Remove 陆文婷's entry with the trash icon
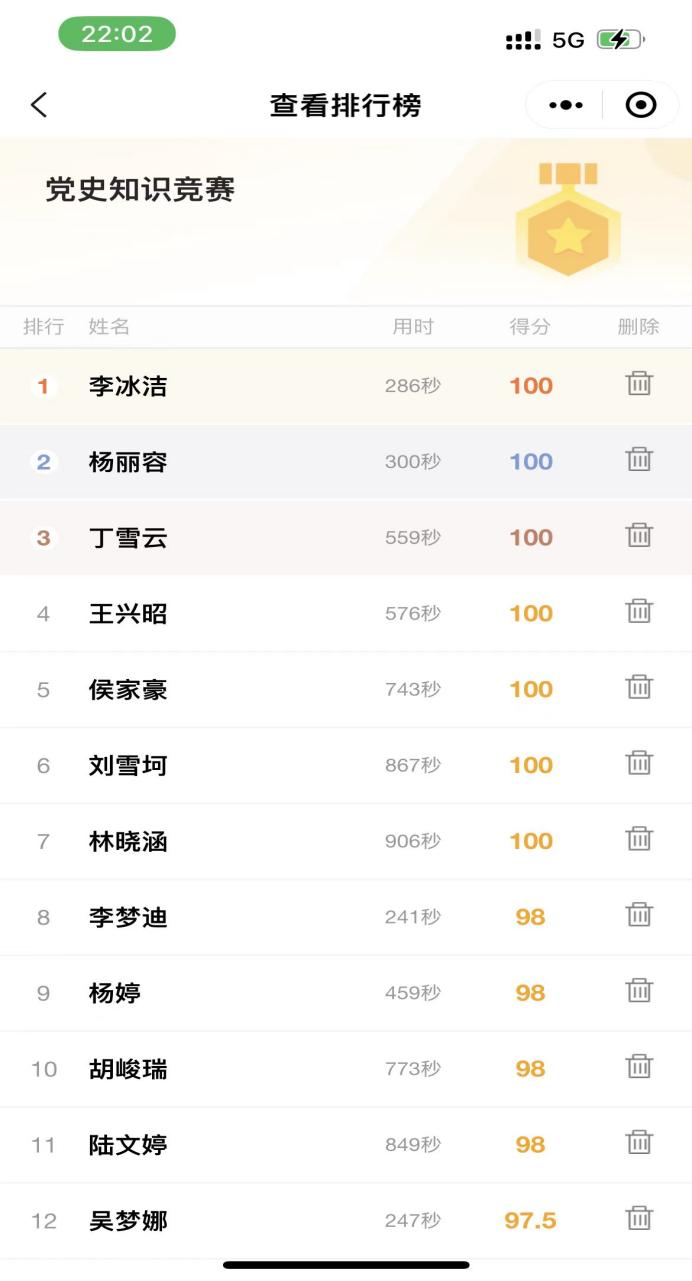 pyautogui.click(x=639, y=1143)
